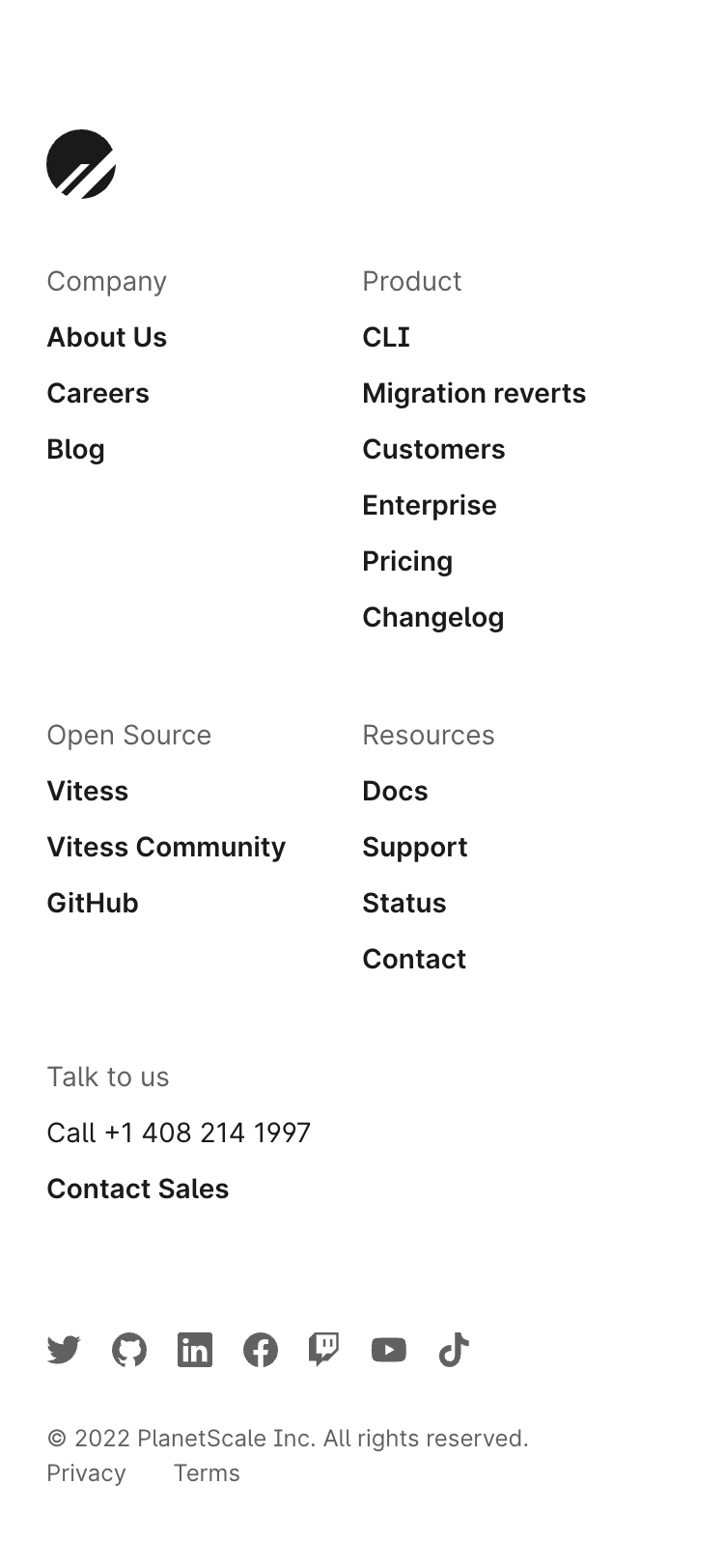The image size is (724, 1568).
Task: Open the Changelog link
Action: pyautogui.click(x=433, y=617)
